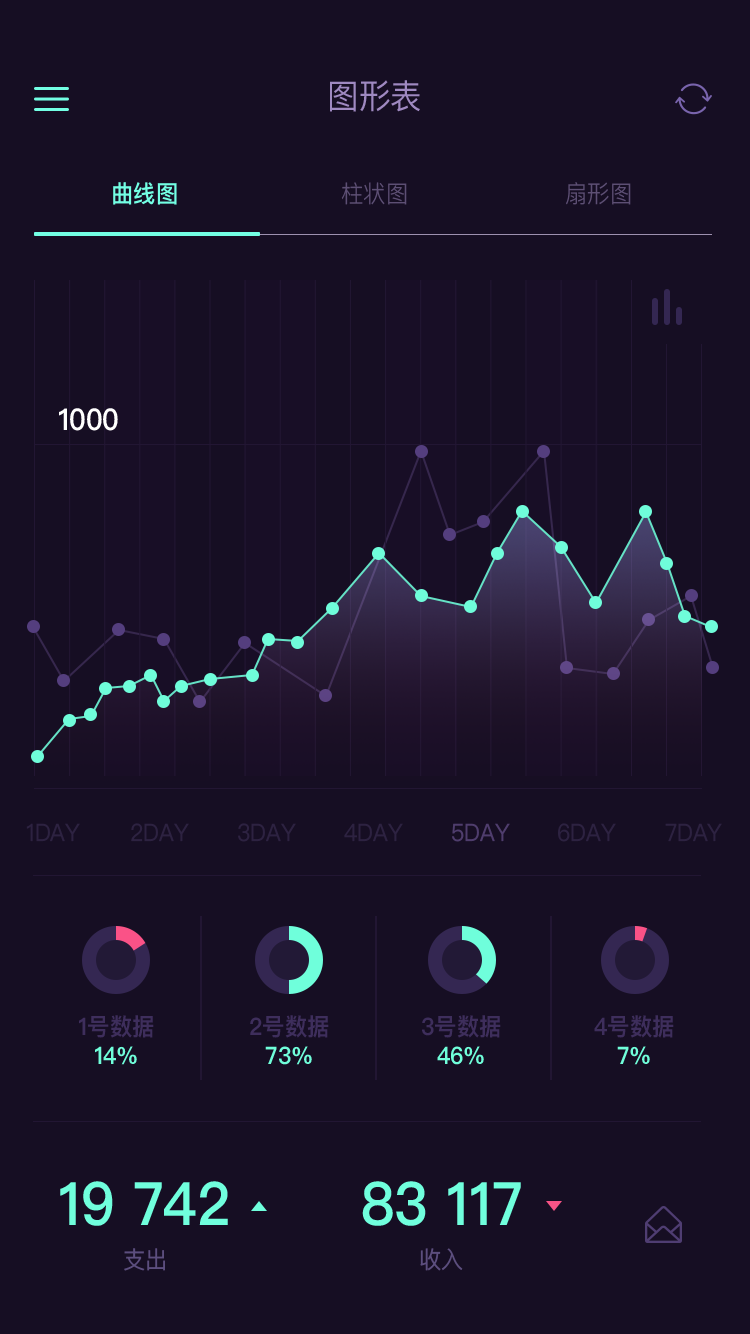Viewport: 750px width, 1334px height.
Task: Select 3DAY on the time axis
Action: pyautogui.click(x=266, y=833)
